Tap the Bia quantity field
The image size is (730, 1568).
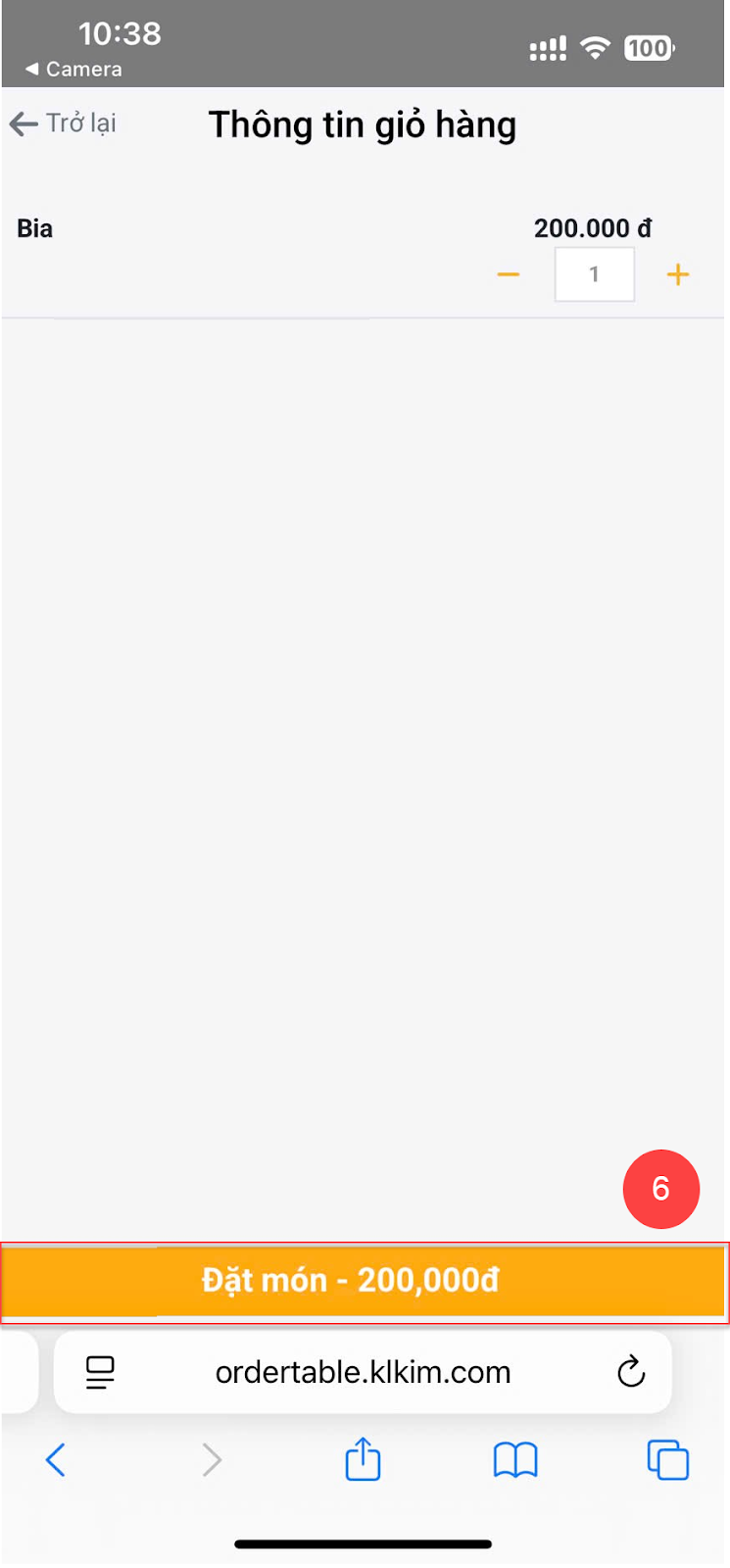tap(595, 274)
